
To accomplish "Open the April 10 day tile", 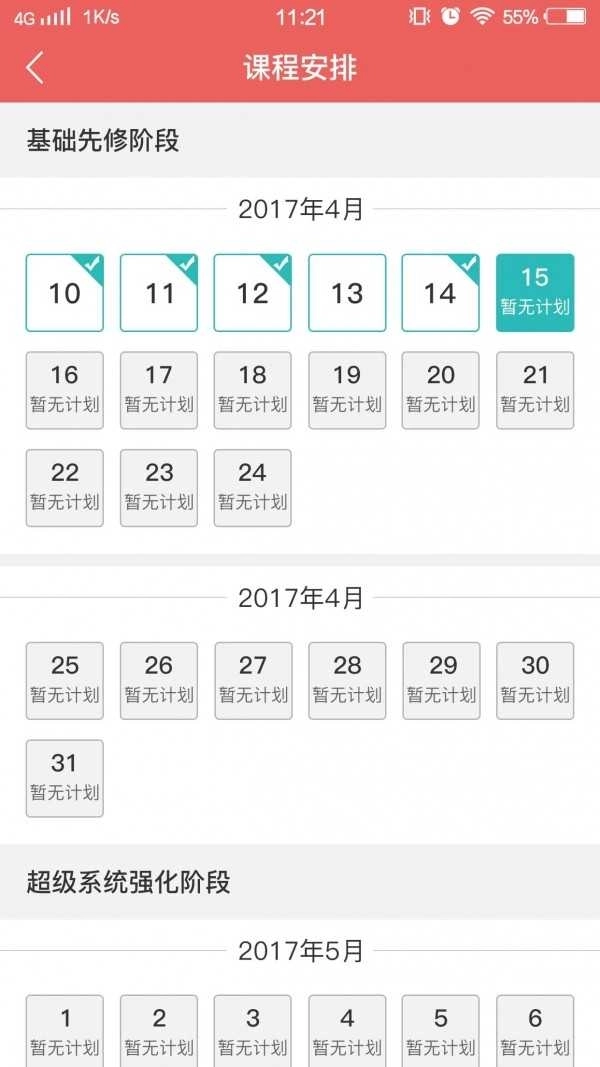I will (x=65, y=293).
